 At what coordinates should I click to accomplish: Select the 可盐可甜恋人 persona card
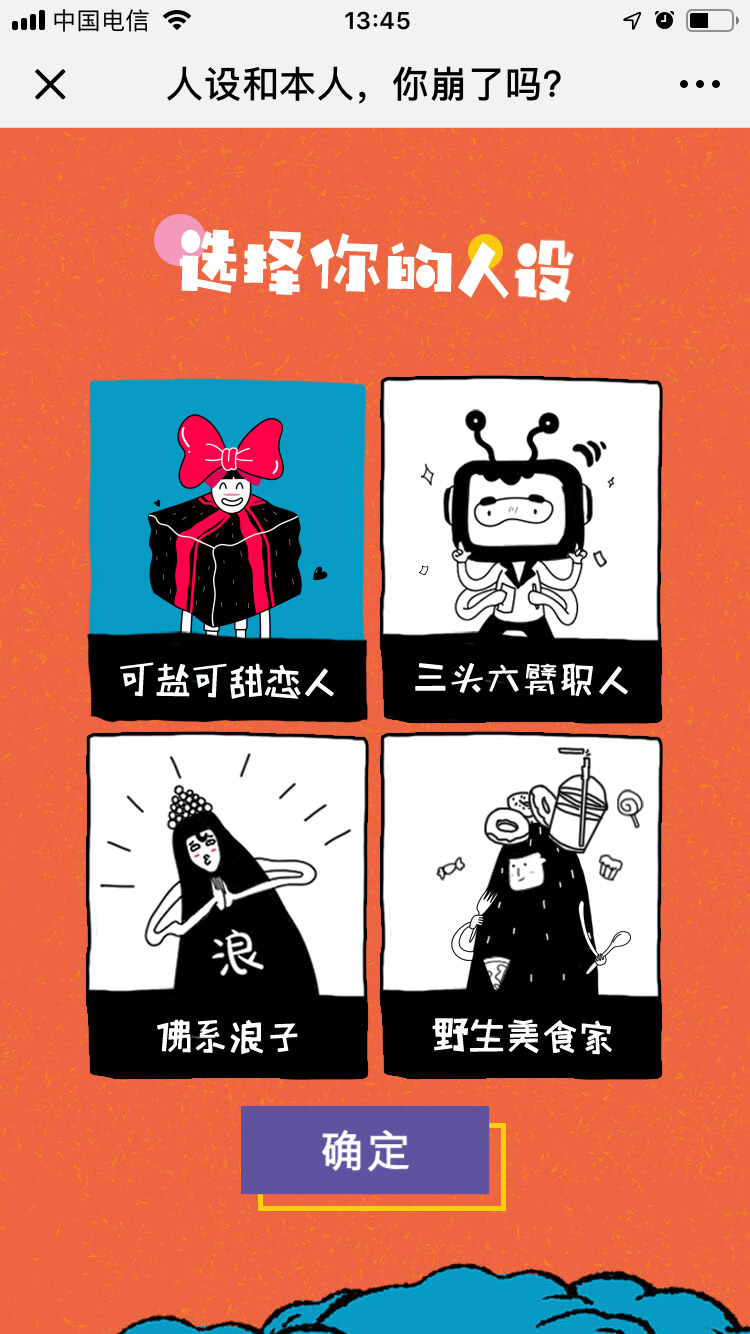pyautogui.click(x=228, y=550)
